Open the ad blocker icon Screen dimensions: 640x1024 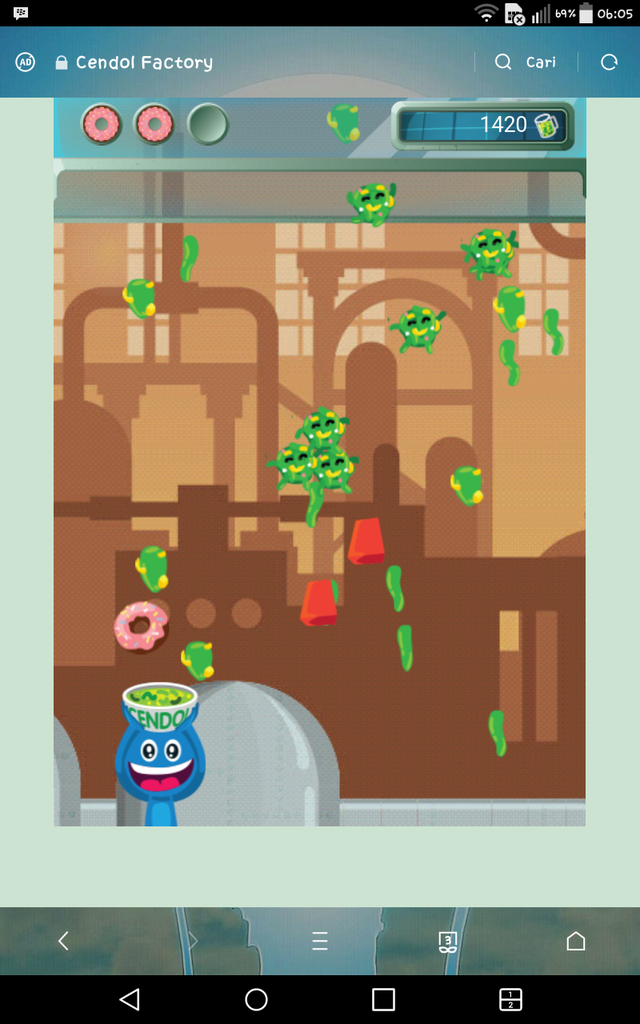pyautogui.click(x=25, y=62)
